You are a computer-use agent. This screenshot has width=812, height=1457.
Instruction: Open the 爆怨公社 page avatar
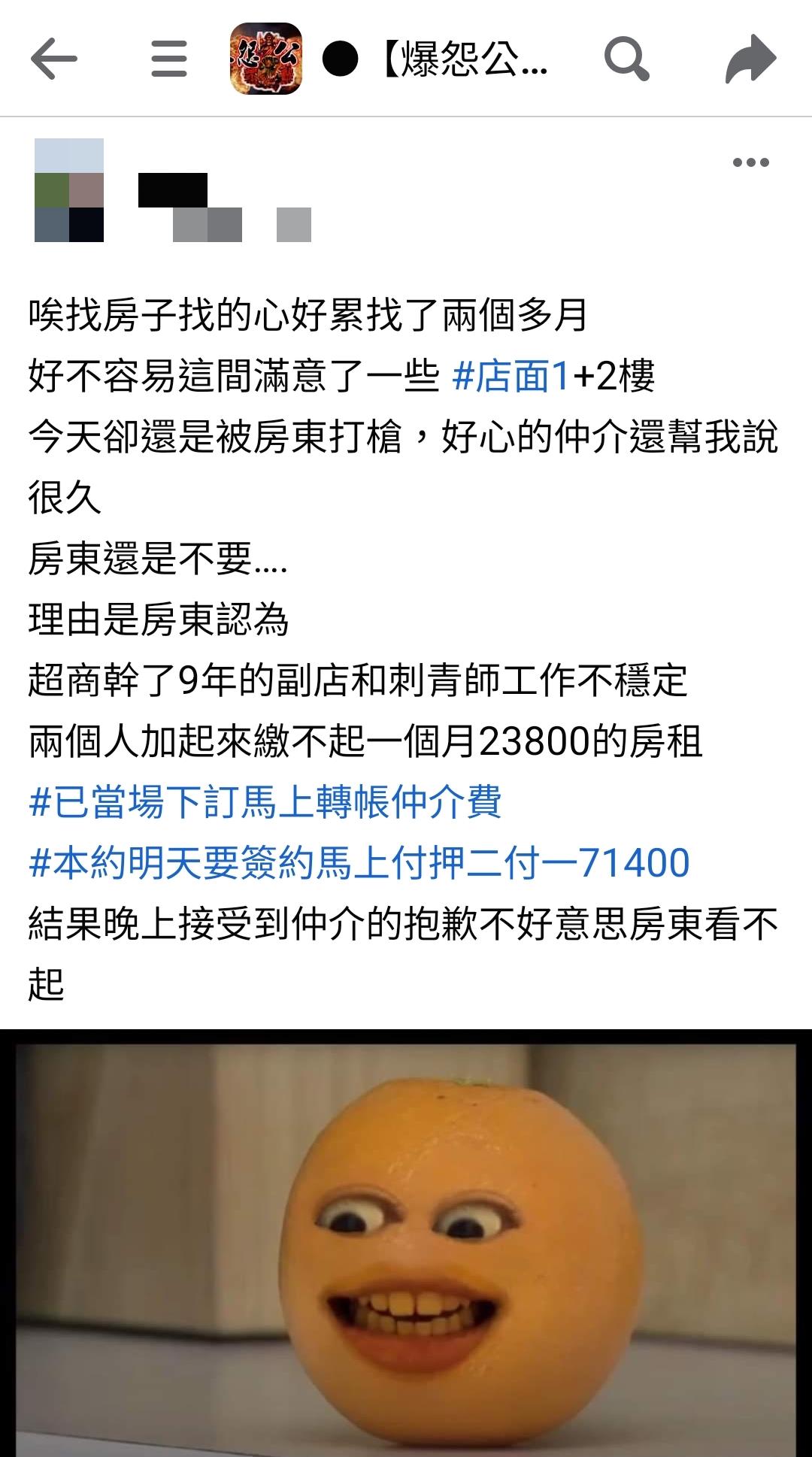(265, 59)
